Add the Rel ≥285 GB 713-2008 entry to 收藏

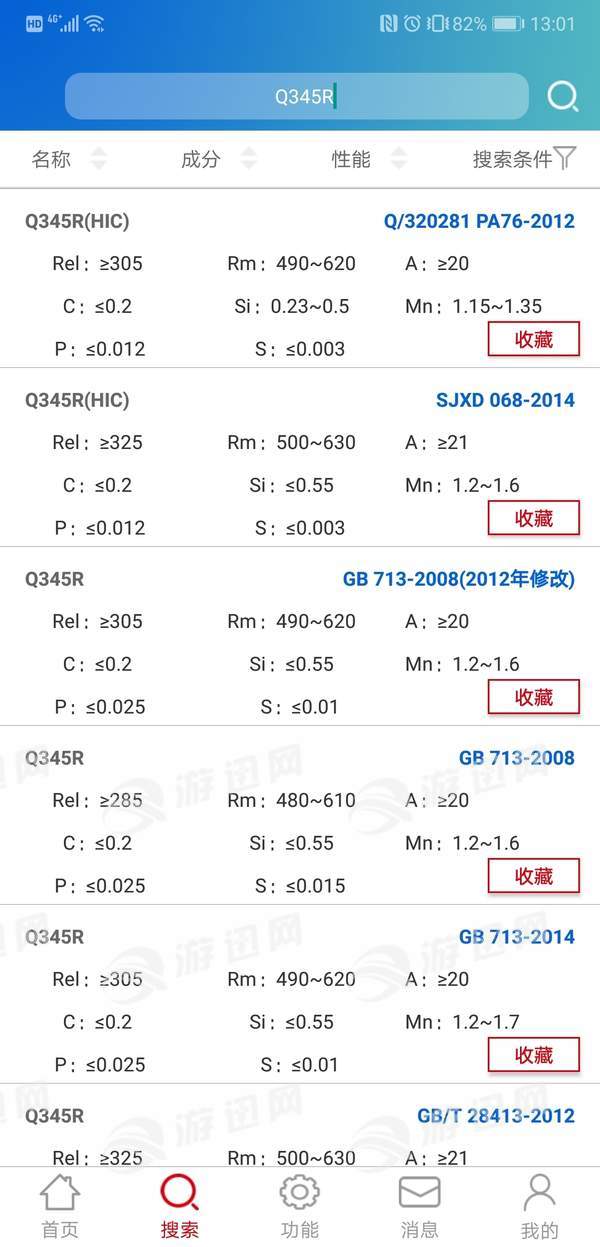(x=533, y=876)
